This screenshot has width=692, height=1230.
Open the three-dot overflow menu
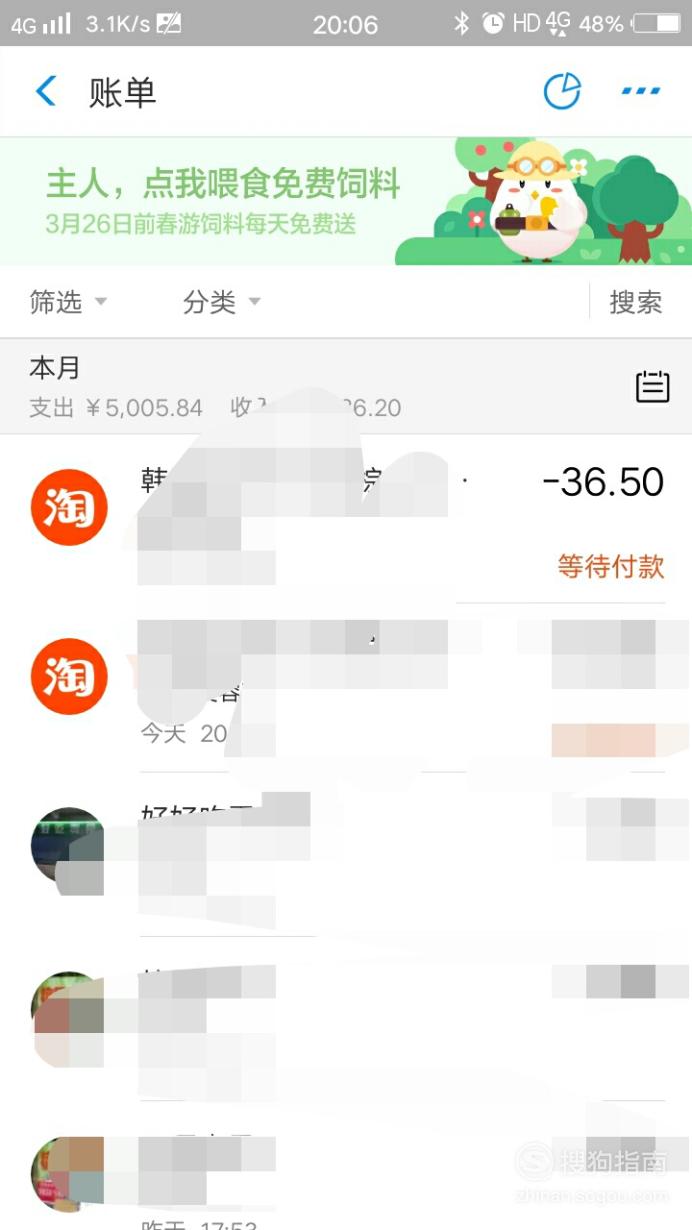click(641, 91)
